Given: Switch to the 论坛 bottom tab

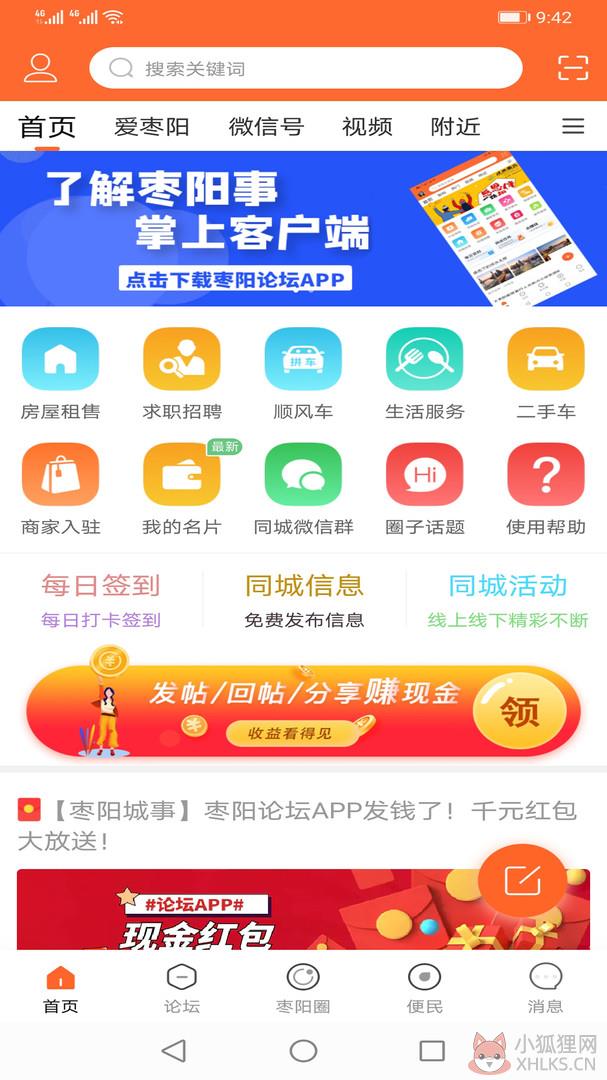Looking at the screenshot, I should coord(182,989).
